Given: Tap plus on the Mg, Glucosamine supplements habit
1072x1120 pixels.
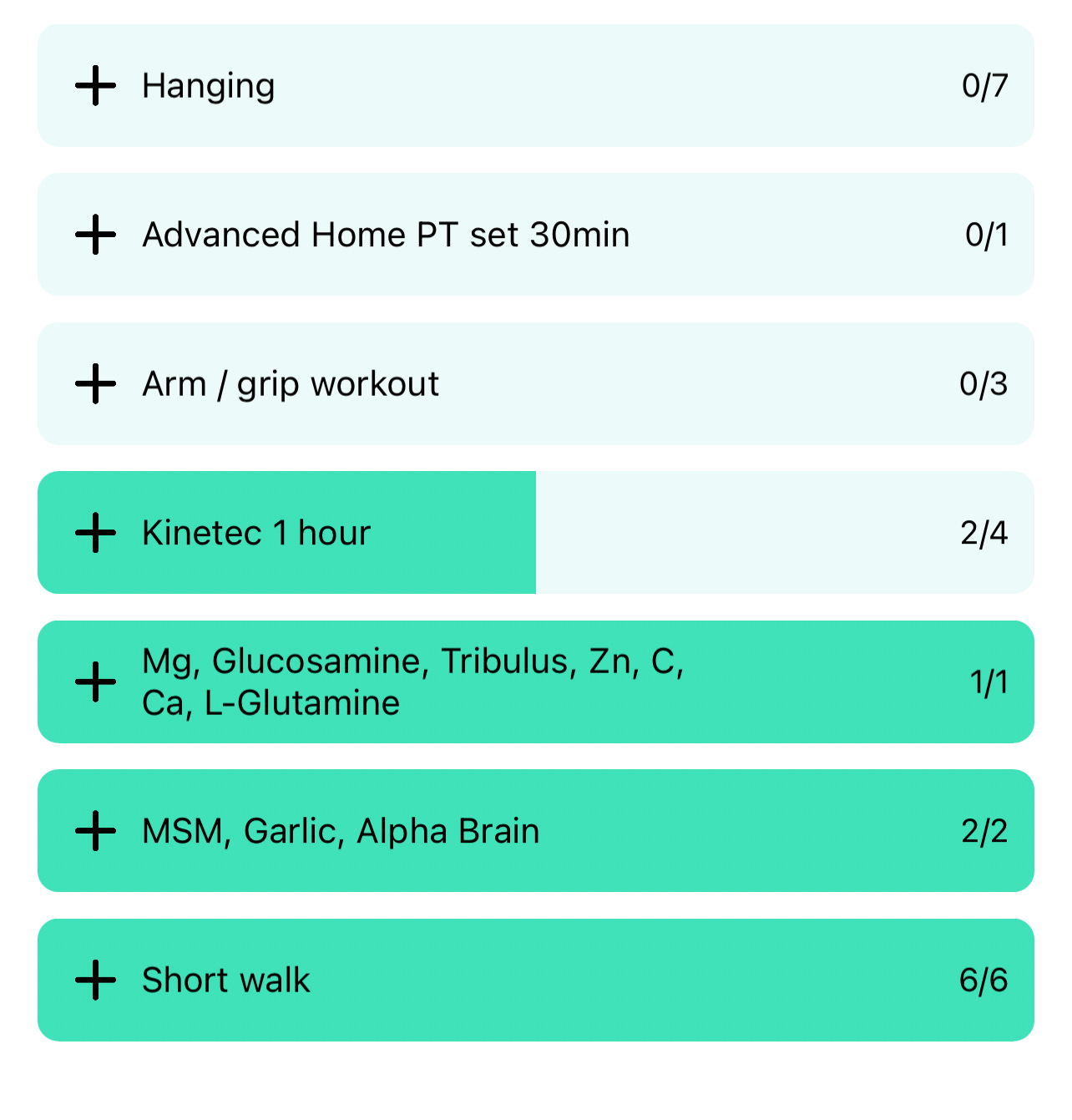Looking at the screenshot, I should click(x=95, y=682).
